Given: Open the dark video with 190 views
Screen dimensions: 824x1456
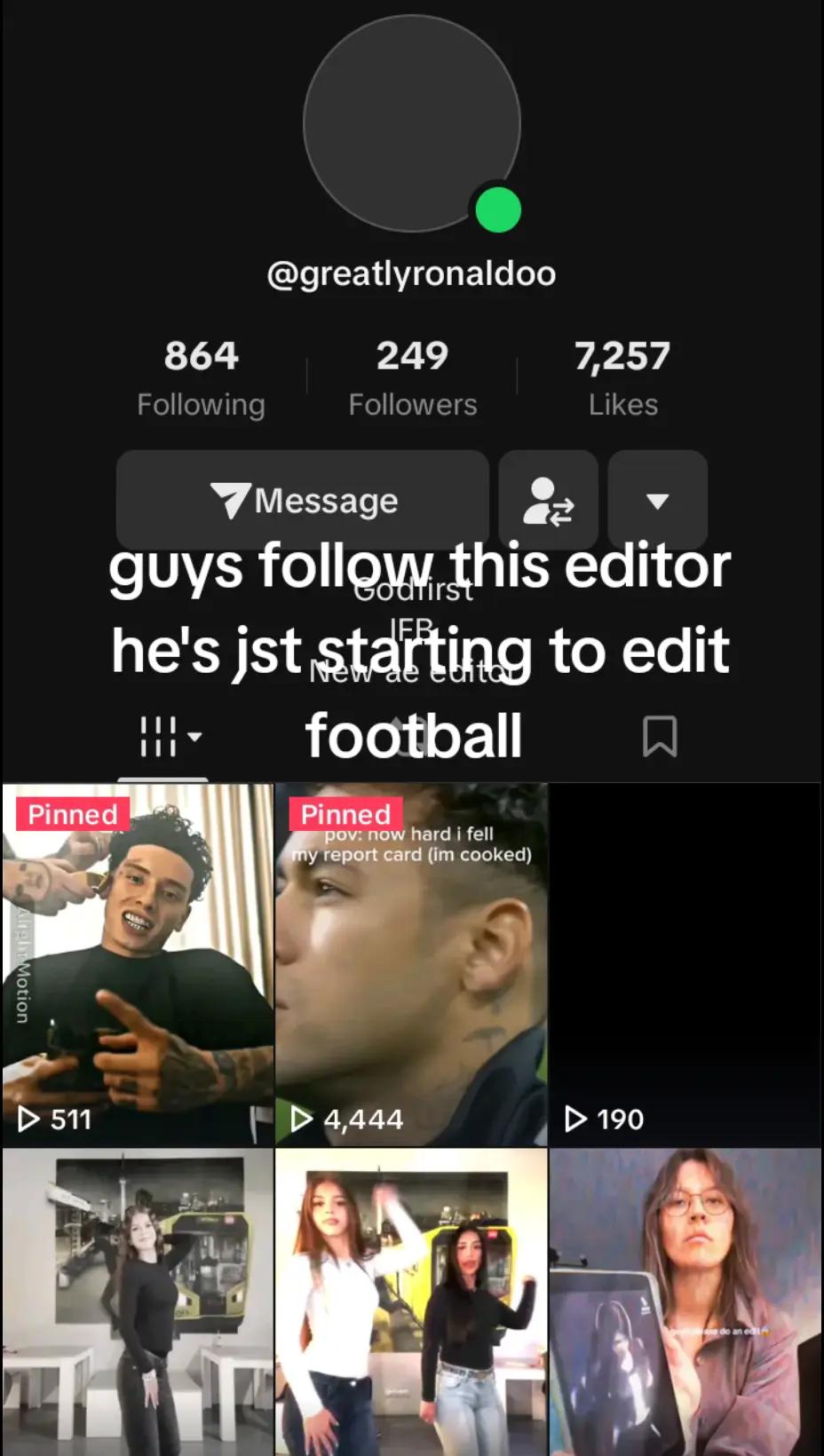Looking at the screenshot, I should [685, 963].
